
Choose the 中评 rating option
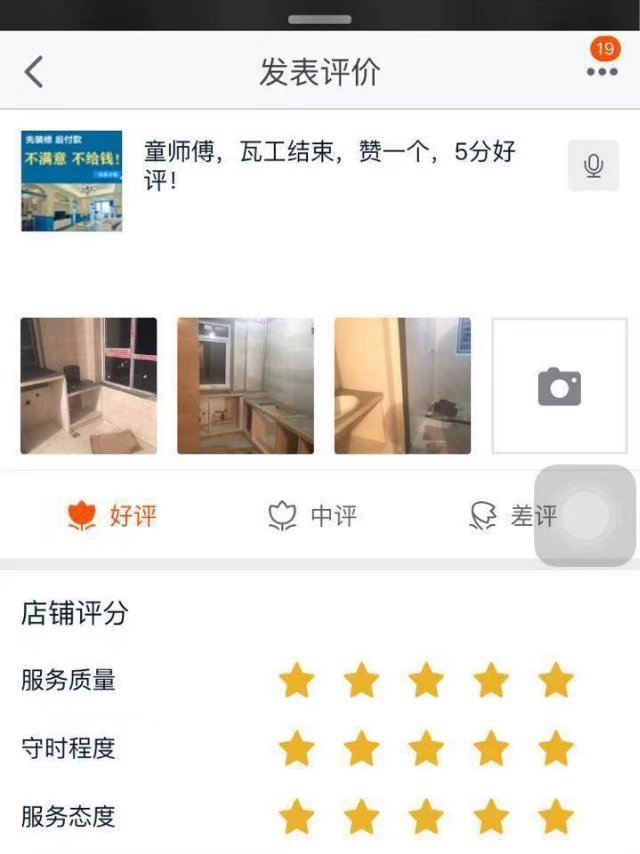(x=312, y=516)
